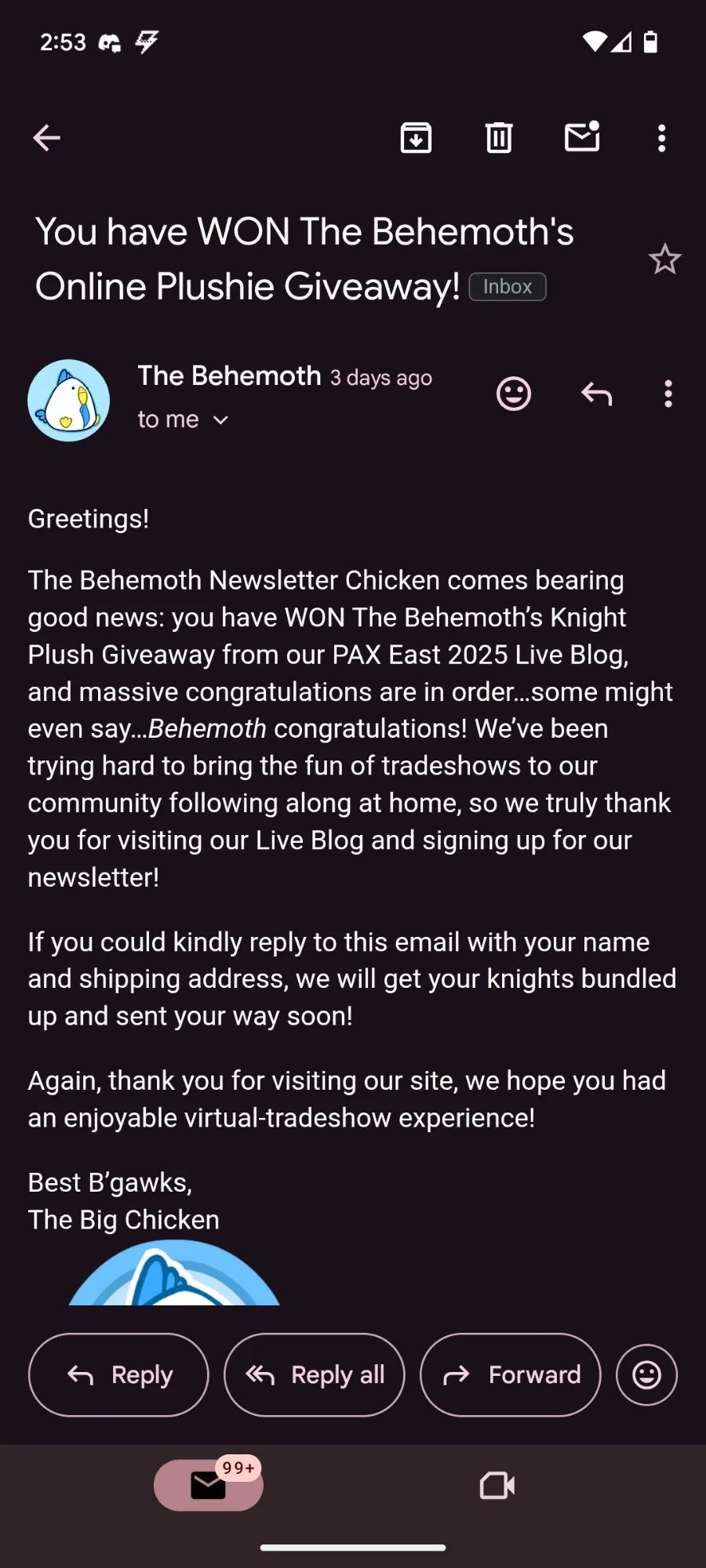Mark the email as unread
The image size is (706, 1568).
point(582,137)
